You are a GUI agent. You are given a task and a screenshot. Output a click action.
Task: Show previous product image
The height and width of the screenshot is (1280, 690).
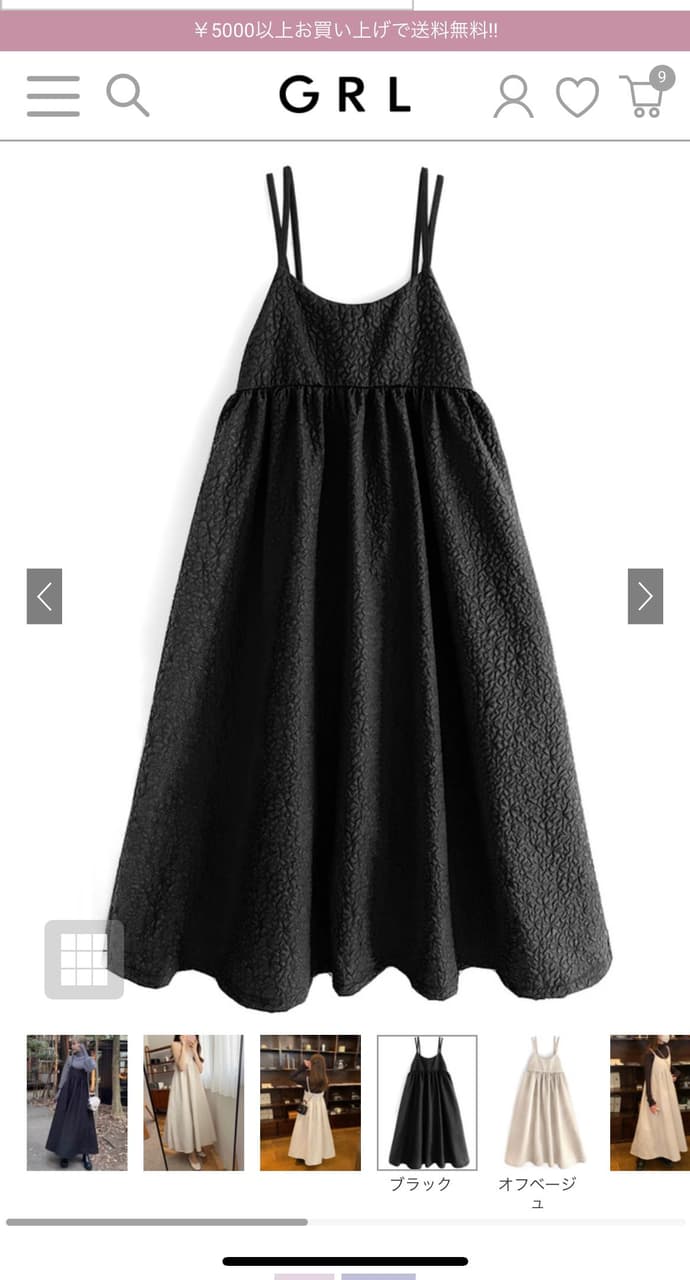[x=44, y=596]
